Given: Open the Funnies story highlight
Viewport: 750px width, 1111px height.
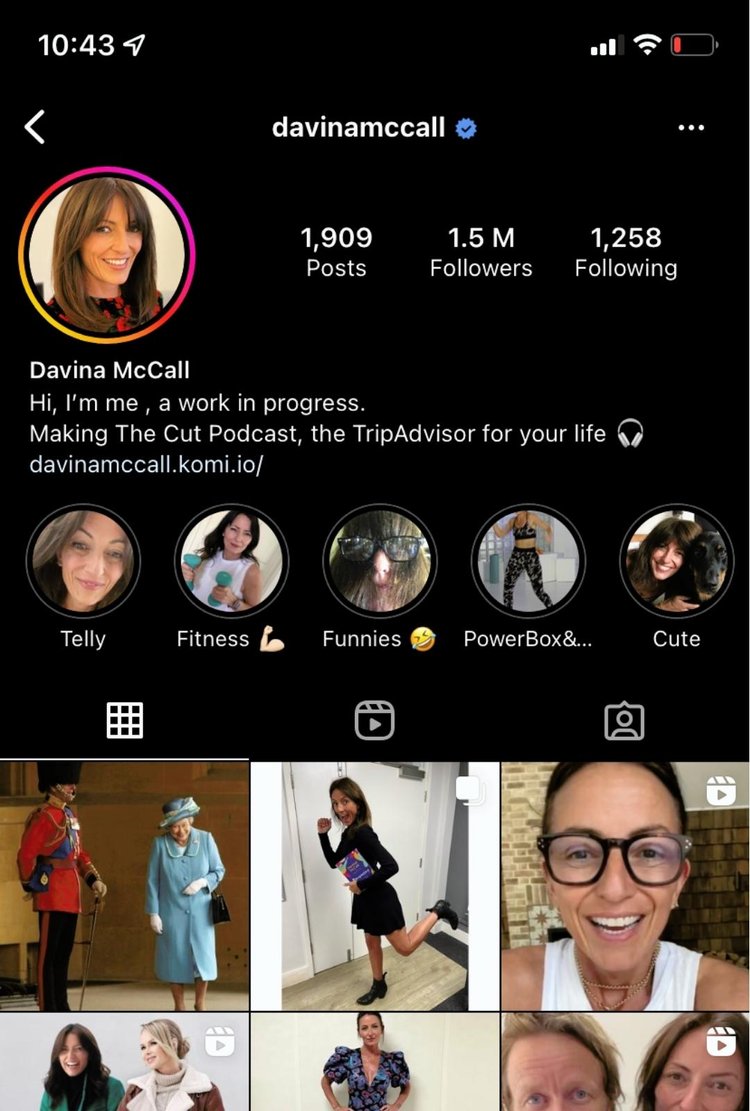Looking at the screenshot, I should click(379, 560).
